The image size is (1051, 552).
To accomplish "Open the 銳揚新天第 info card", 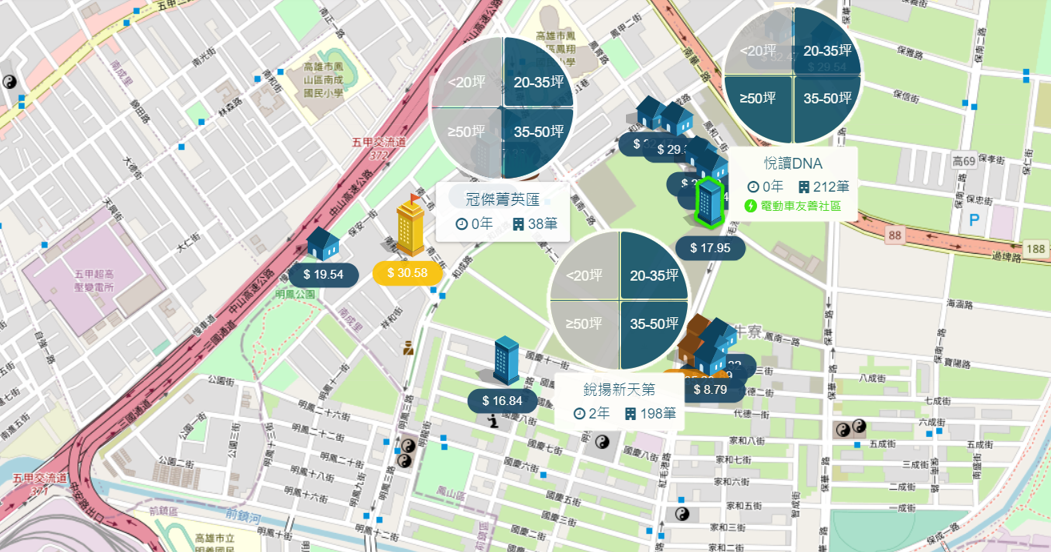I will [x=619, y=402].
